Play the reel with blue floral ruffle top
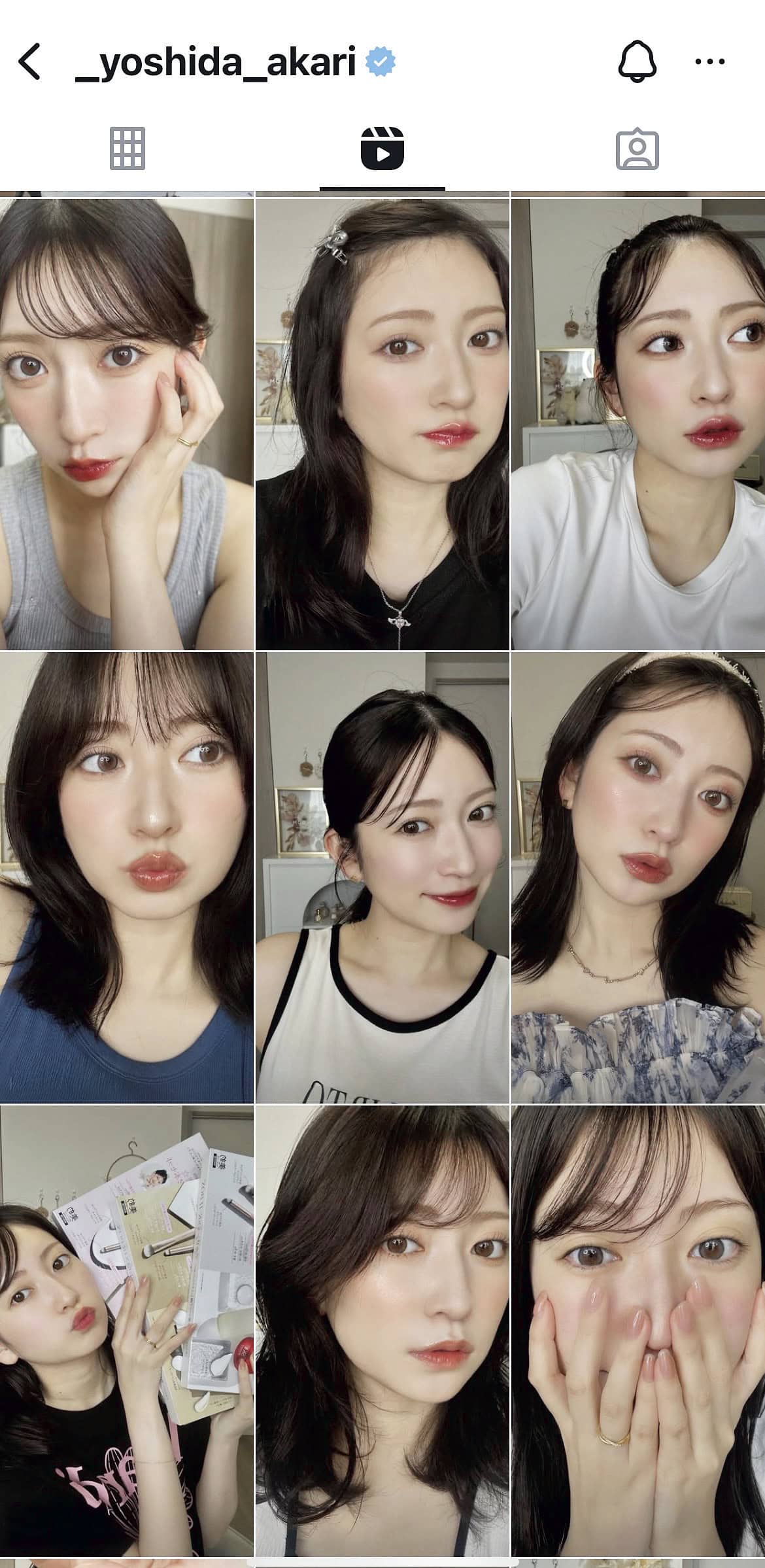765x1568 pixels. tap(638, 878)
